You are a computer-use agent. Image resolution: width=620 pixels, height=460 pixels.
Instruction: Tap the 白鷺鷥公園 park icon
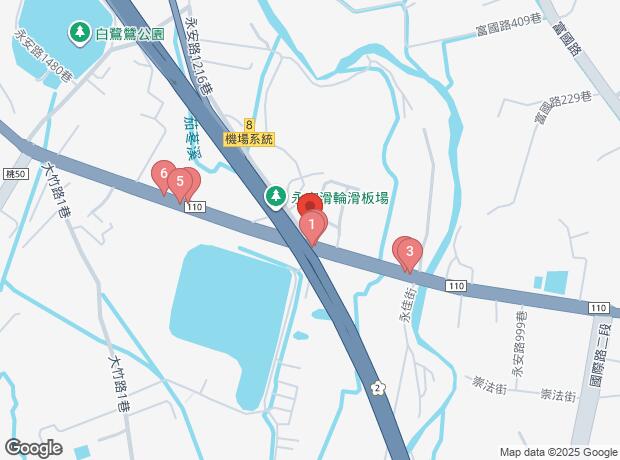click(79, 33)
